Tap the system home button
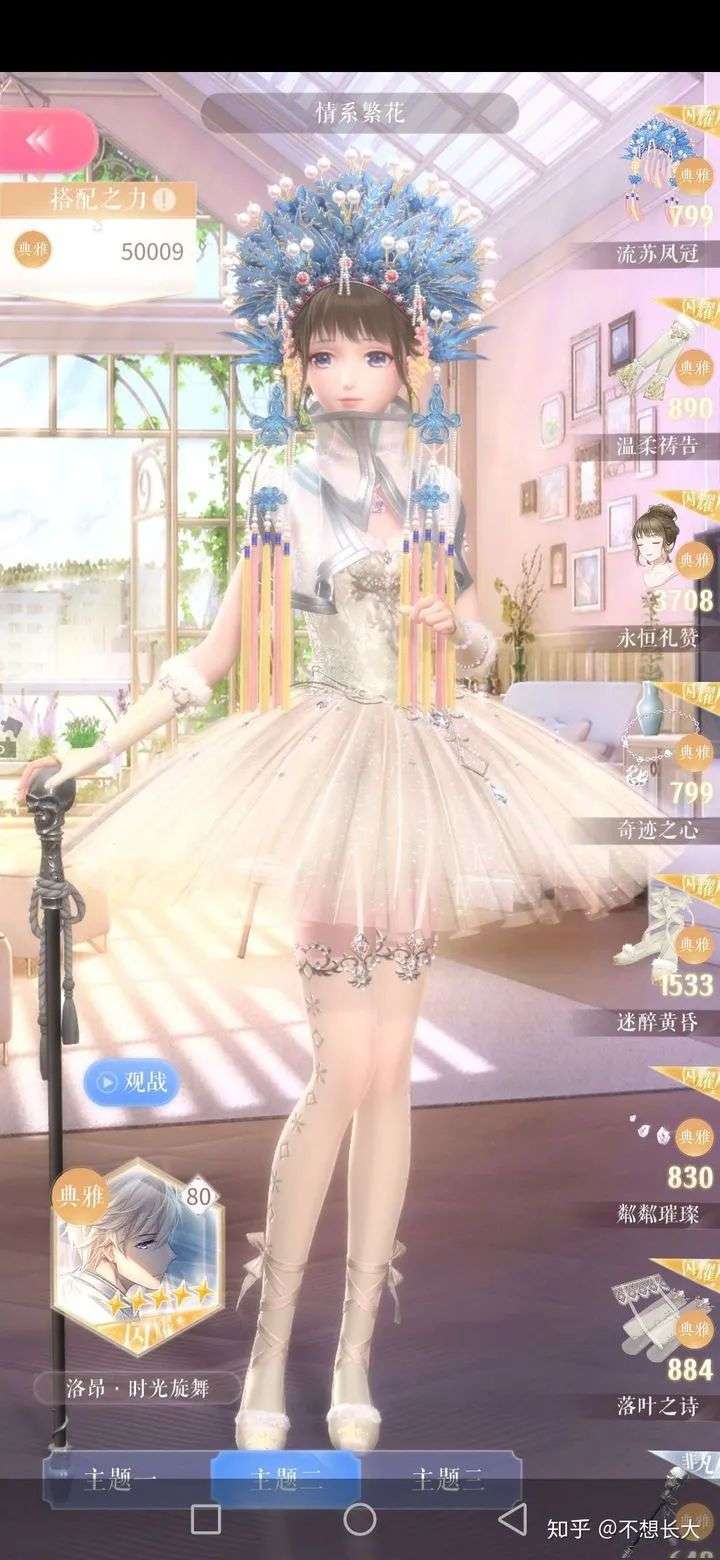The width and height of the screenshot is (720, 1560). pos(359,1520)
